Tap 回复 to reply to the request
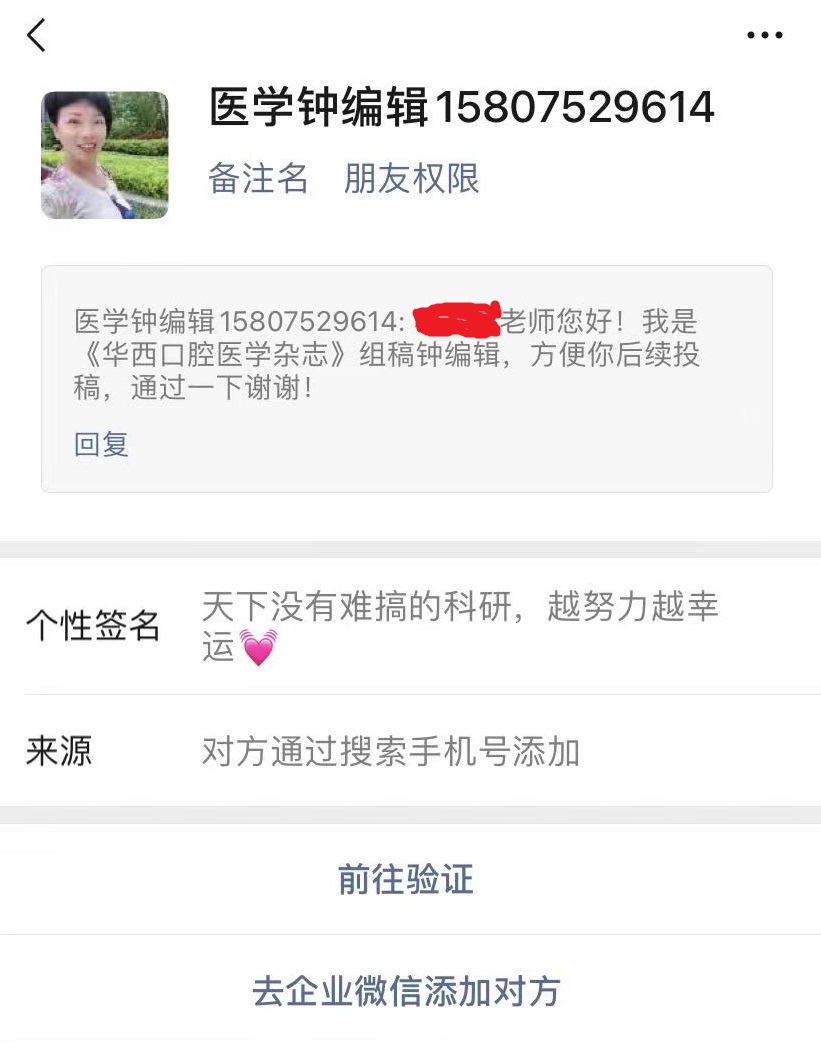The height and width of the screenshot is (1043, 821). pyautogui.click(x=101, y=444)
